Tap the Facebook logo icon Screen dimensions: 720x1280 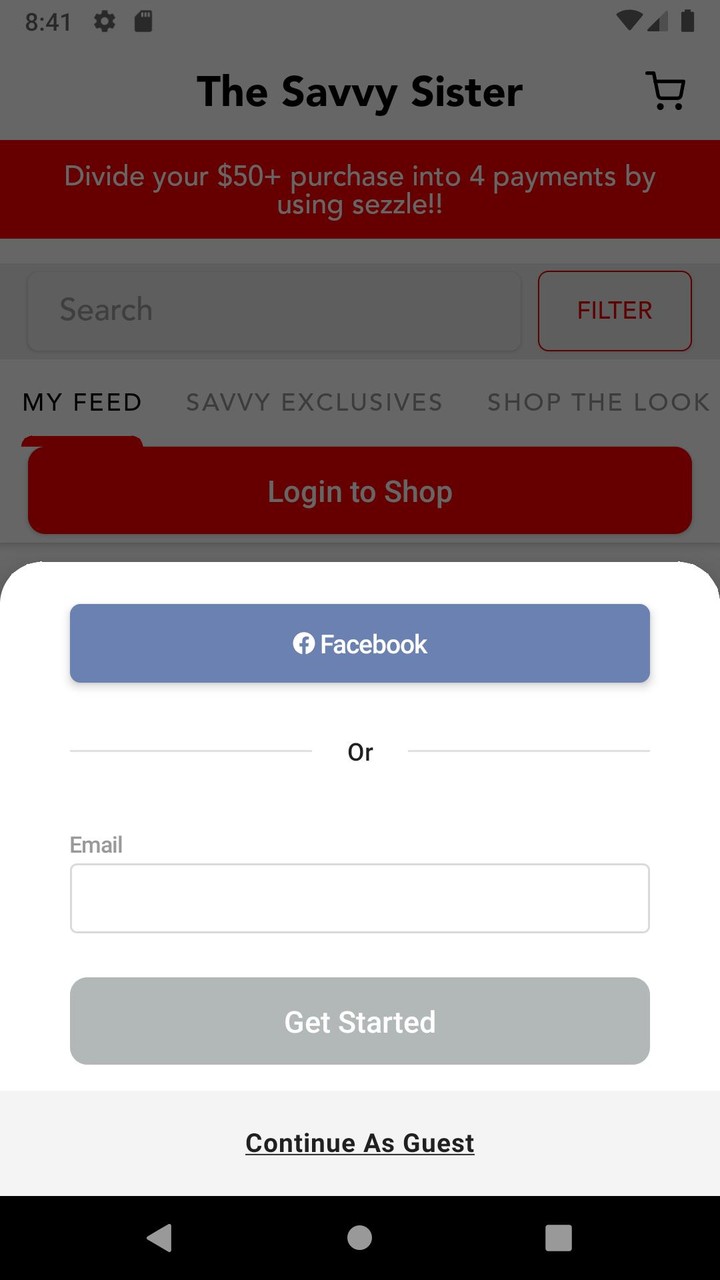[304, 643]
